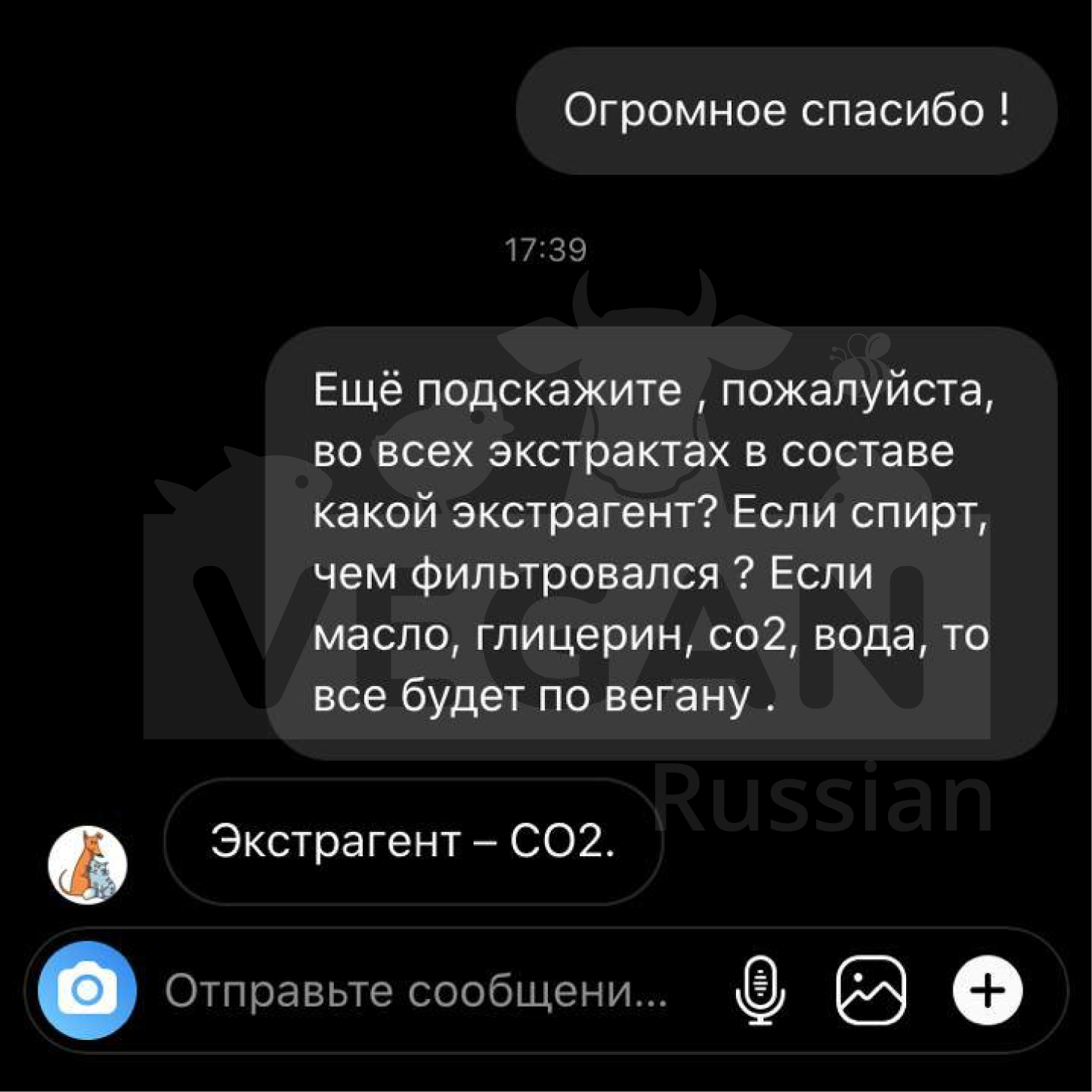Record a voice message with the microphone
This screenshot has width=1092, height=1092.
(759, 990)
